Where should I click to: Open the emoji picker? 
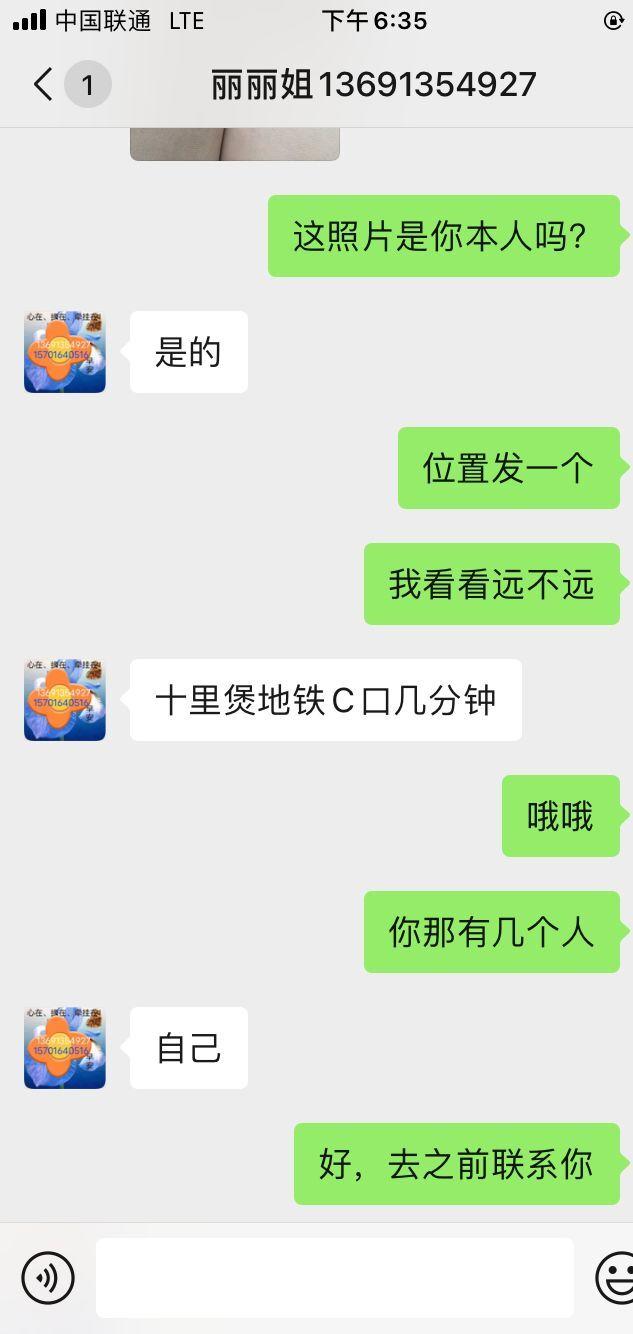click(x=616, y=1277)
